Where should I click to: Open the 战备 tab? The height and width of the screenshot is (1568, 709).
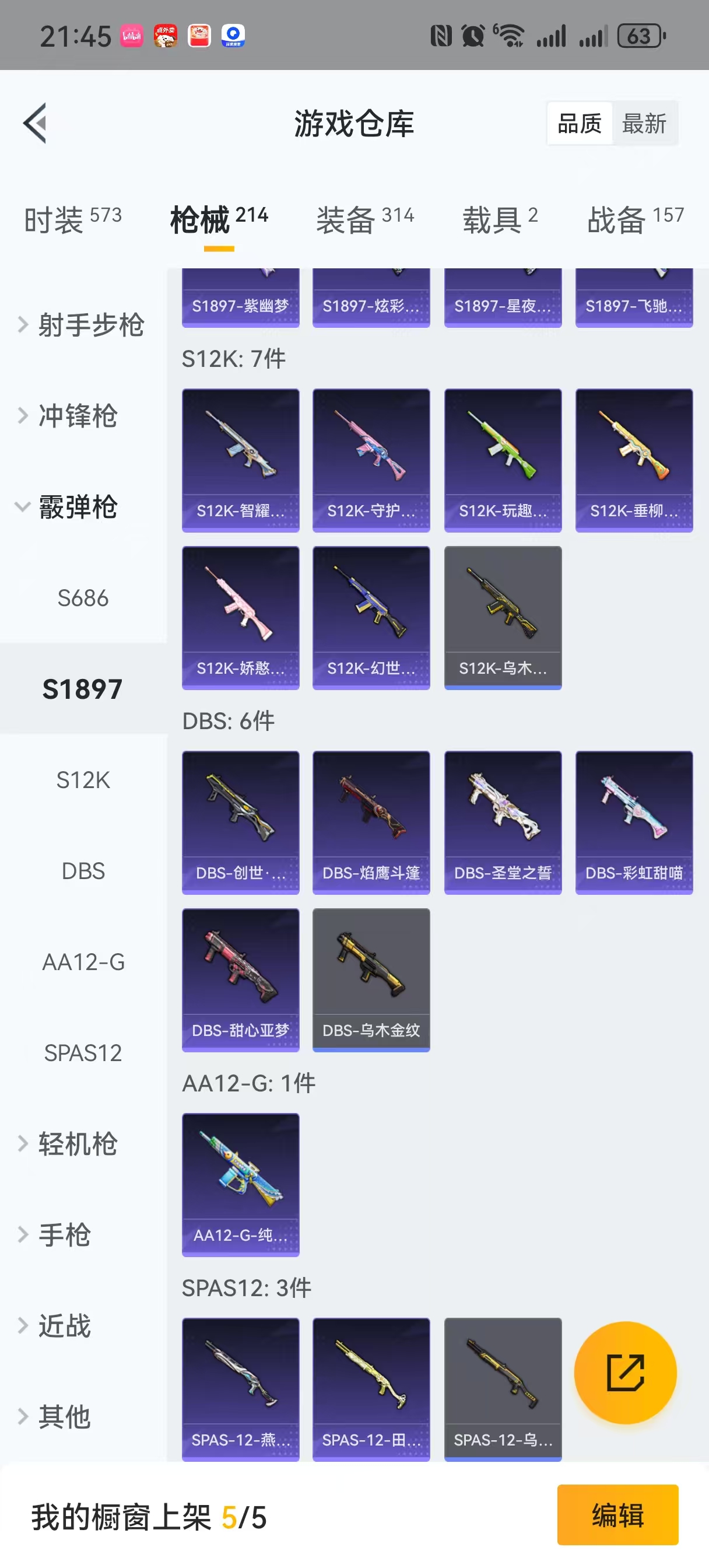click(635, 219)
